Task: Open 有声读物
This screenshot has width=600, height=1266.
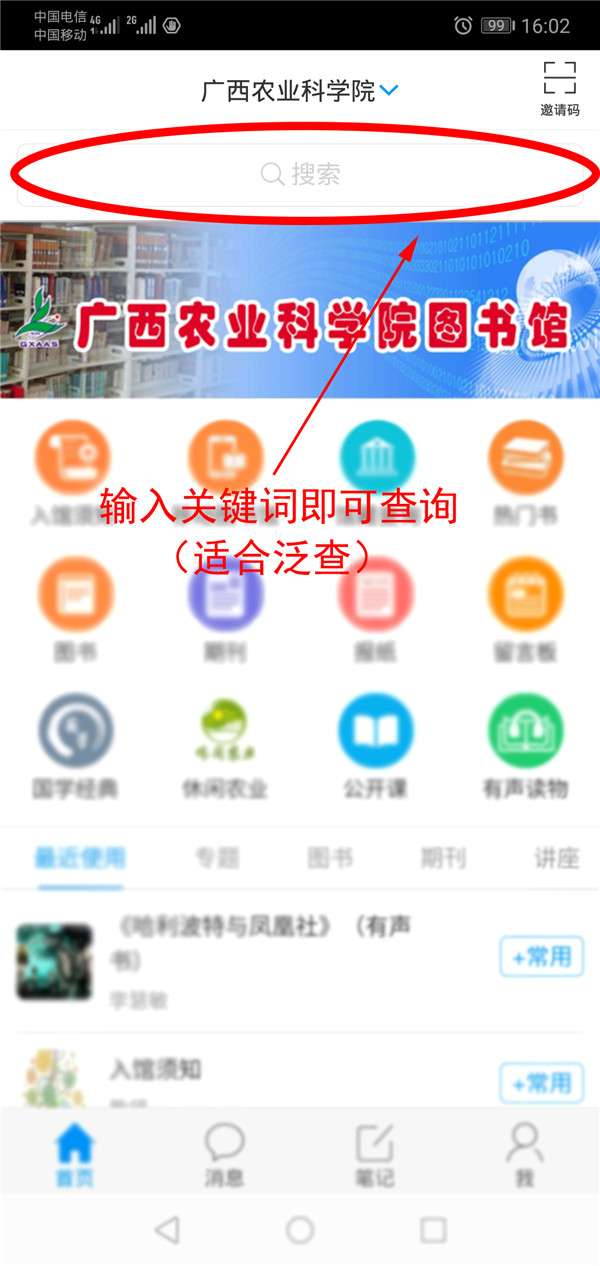Action: [525, 734]
